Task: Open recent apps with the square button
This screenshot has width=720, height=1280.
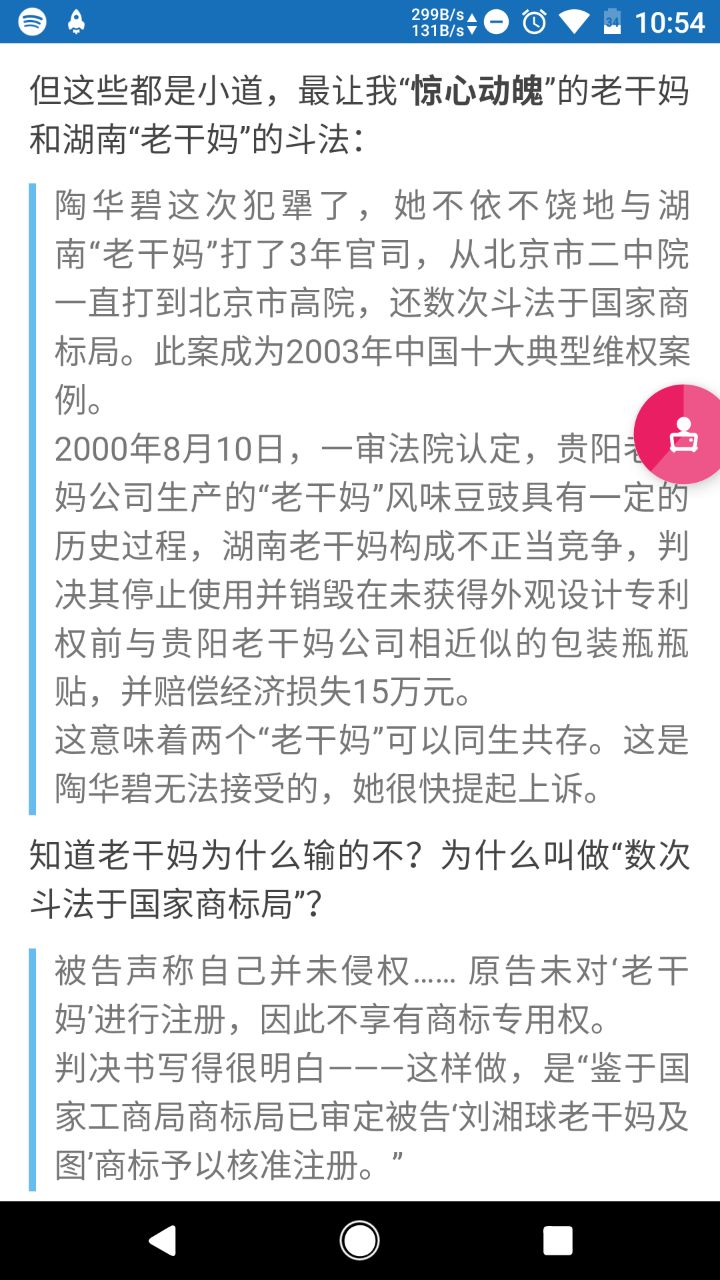Action: tap(557, 1241)
